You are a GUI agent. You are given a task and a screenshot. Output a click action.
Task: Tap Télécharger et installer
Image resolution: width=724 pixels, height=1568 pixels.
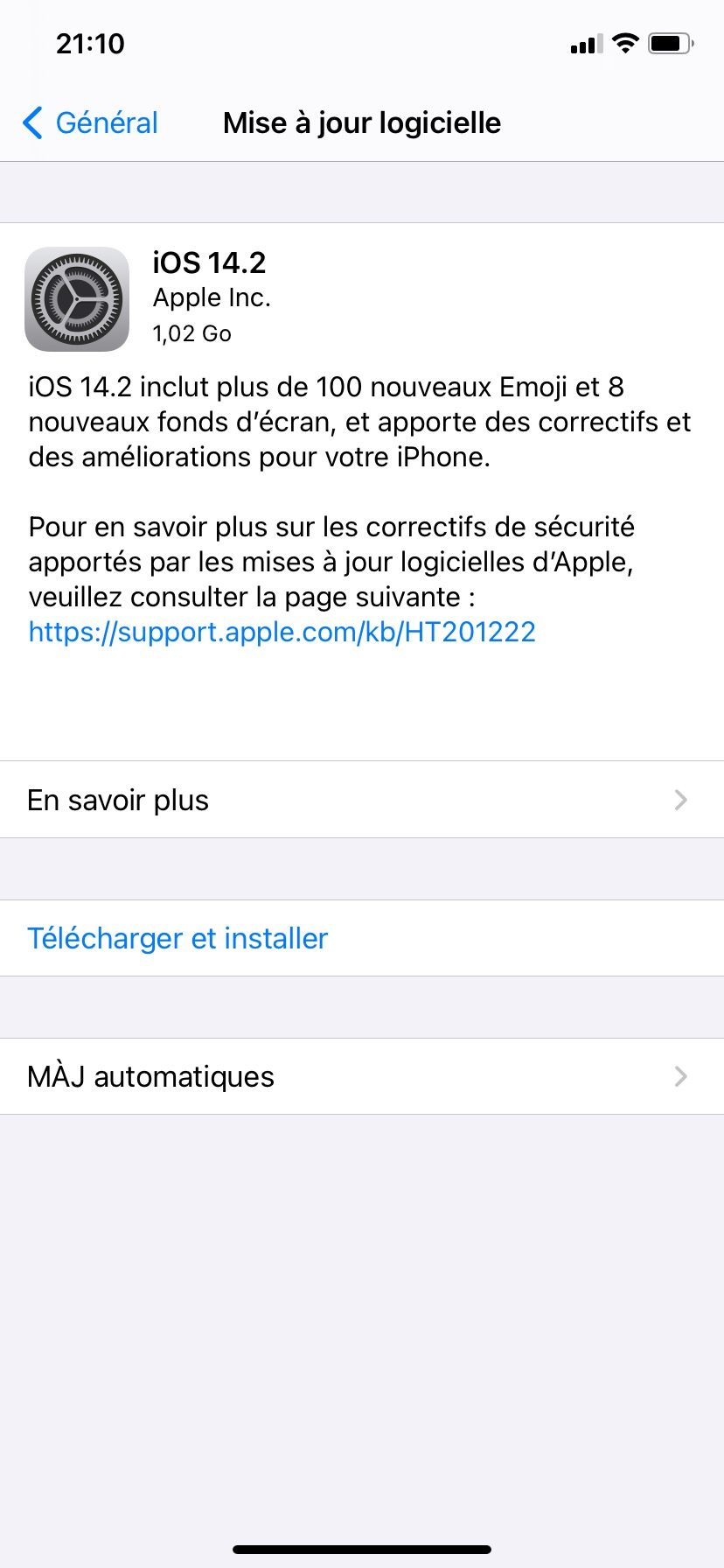coord(362,938)
